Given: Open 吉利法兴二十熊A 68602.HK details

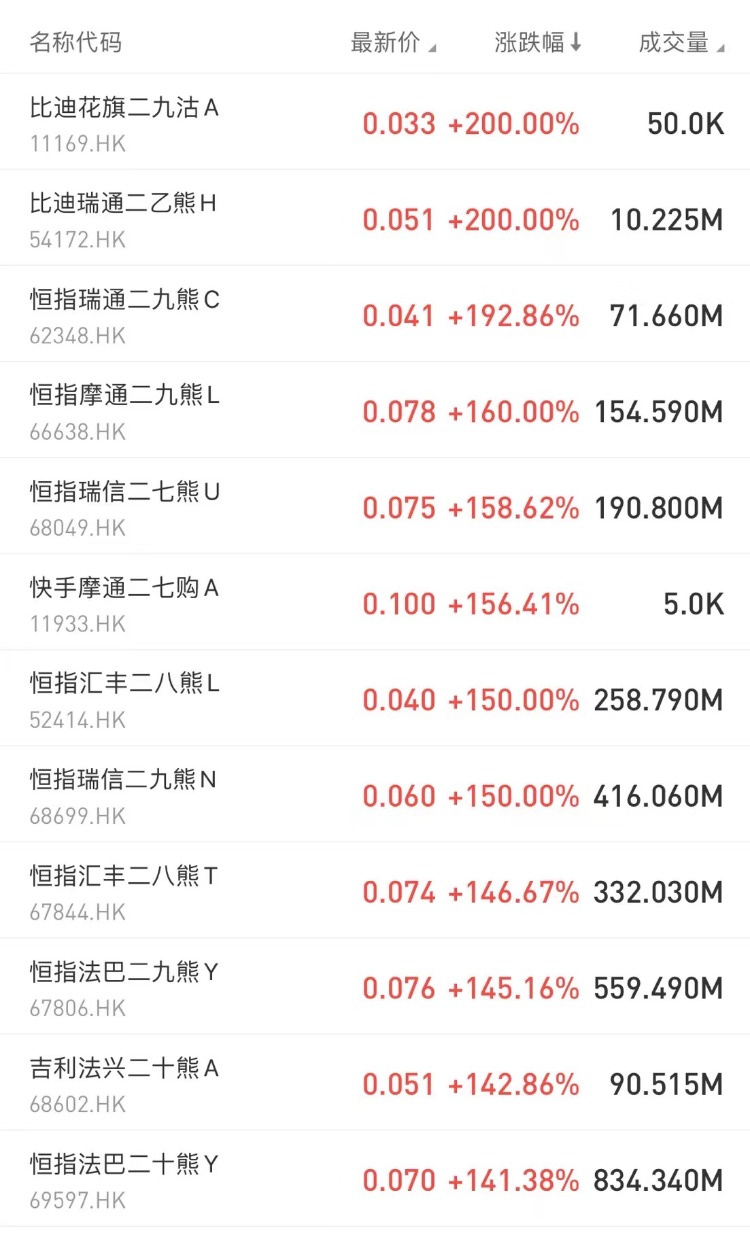Looking at the screenshot, I should pyautogui.click(x=375, y=1082).
